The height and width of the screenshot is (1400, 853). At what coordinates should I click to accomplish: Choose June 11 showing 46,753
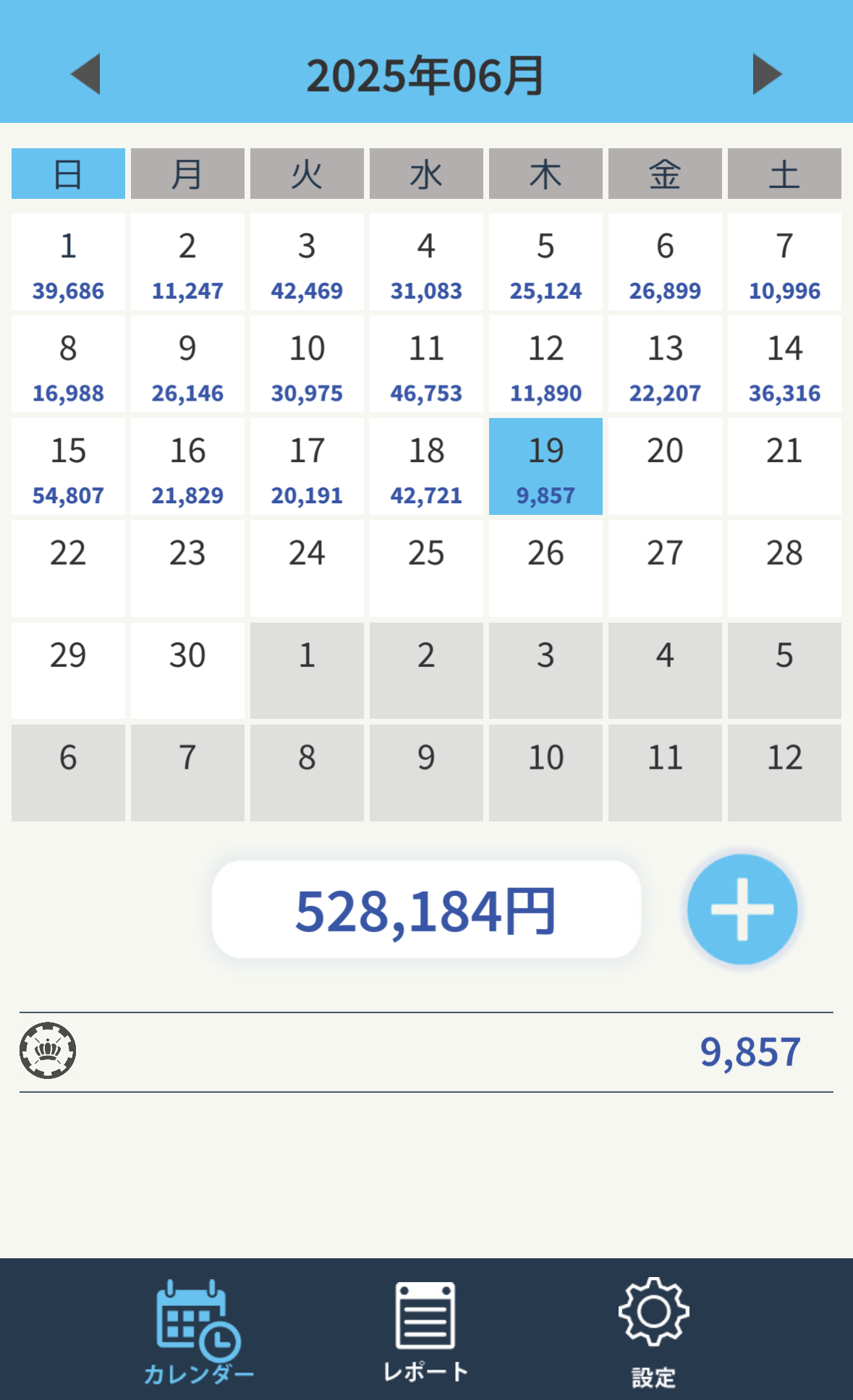coord(426,364)
